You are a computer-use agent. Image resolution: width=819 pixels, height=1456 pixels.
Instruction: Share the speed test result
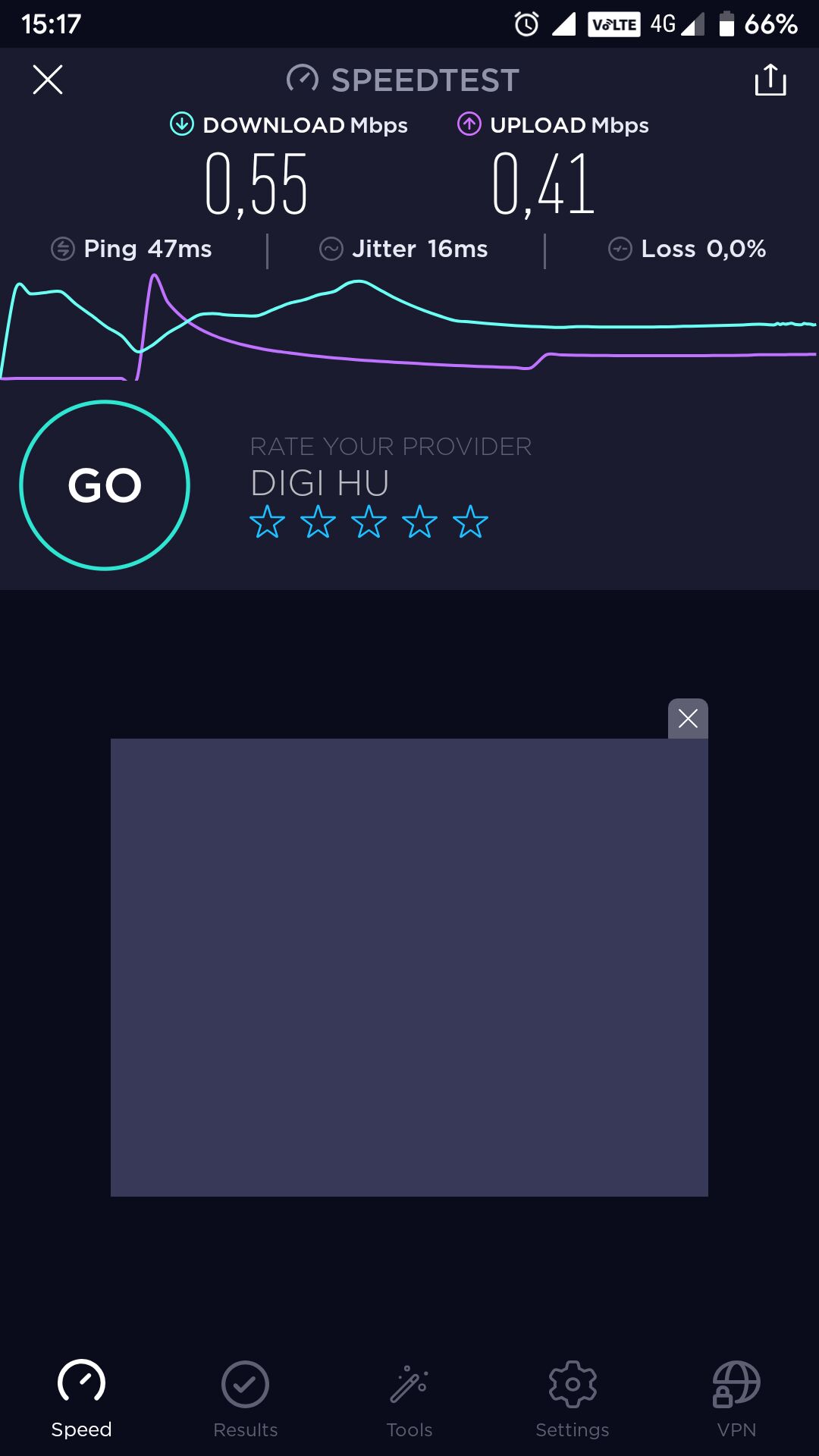[770, 80]
